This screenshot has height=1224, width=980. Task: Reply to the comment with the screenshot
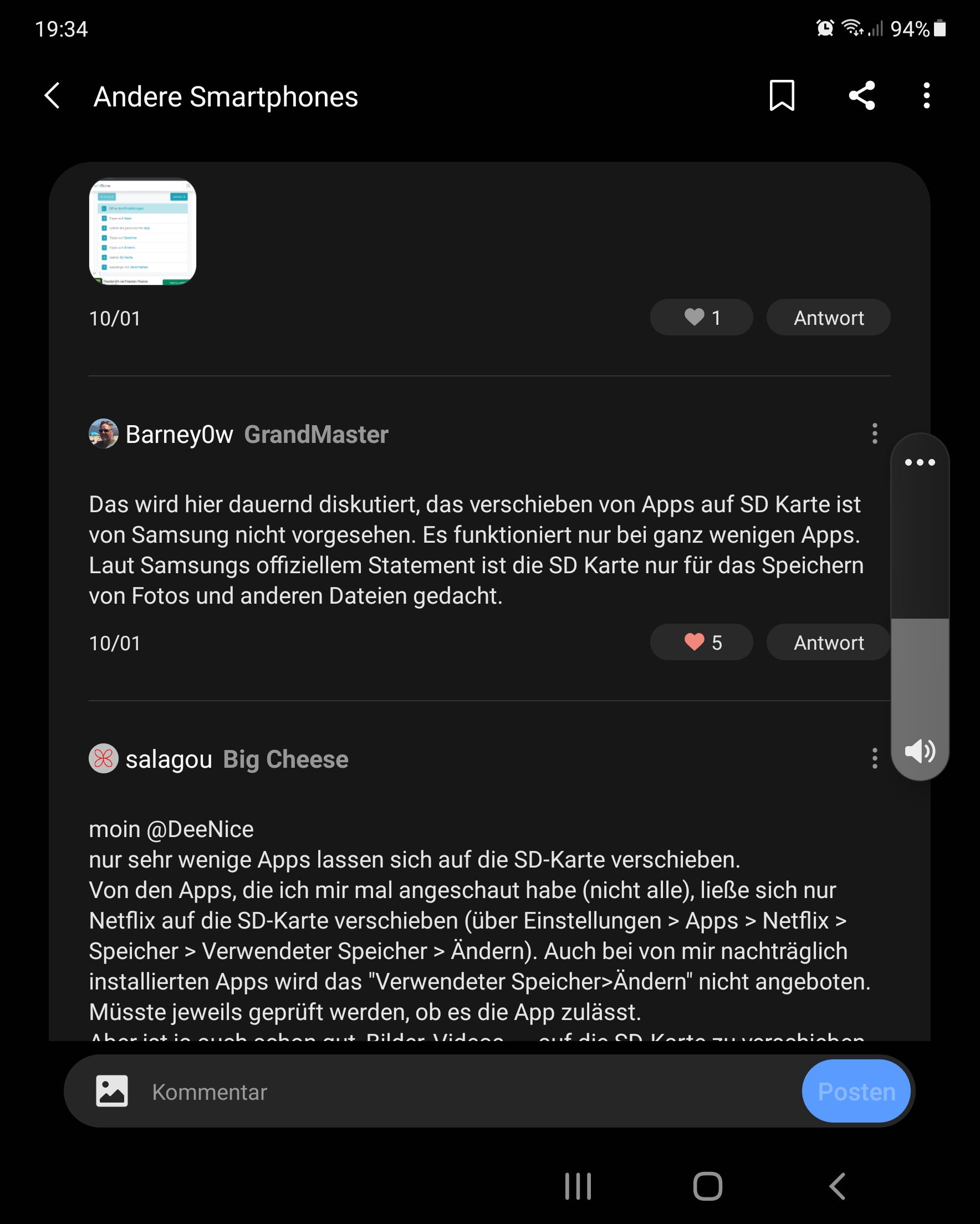tap(828, 317)
